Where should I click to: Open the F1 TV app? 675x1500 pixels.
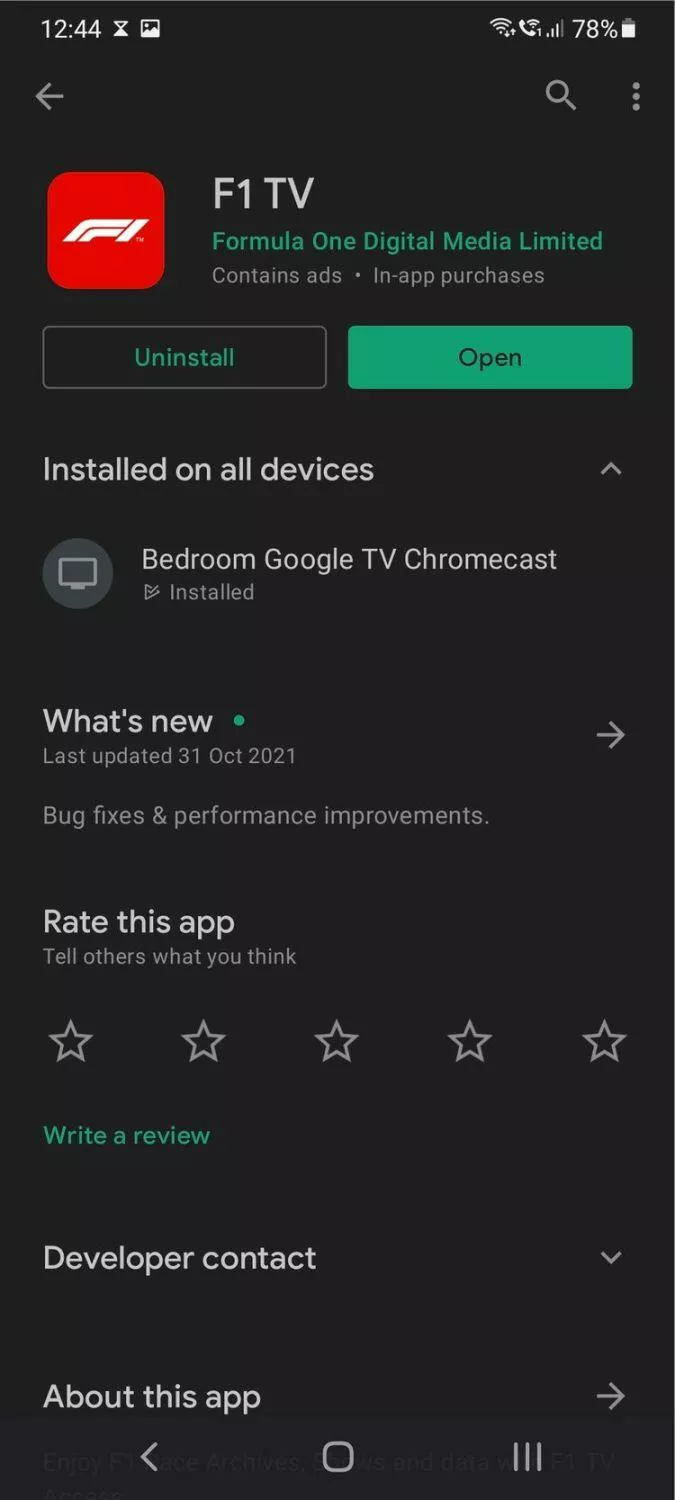coord(490,357)
